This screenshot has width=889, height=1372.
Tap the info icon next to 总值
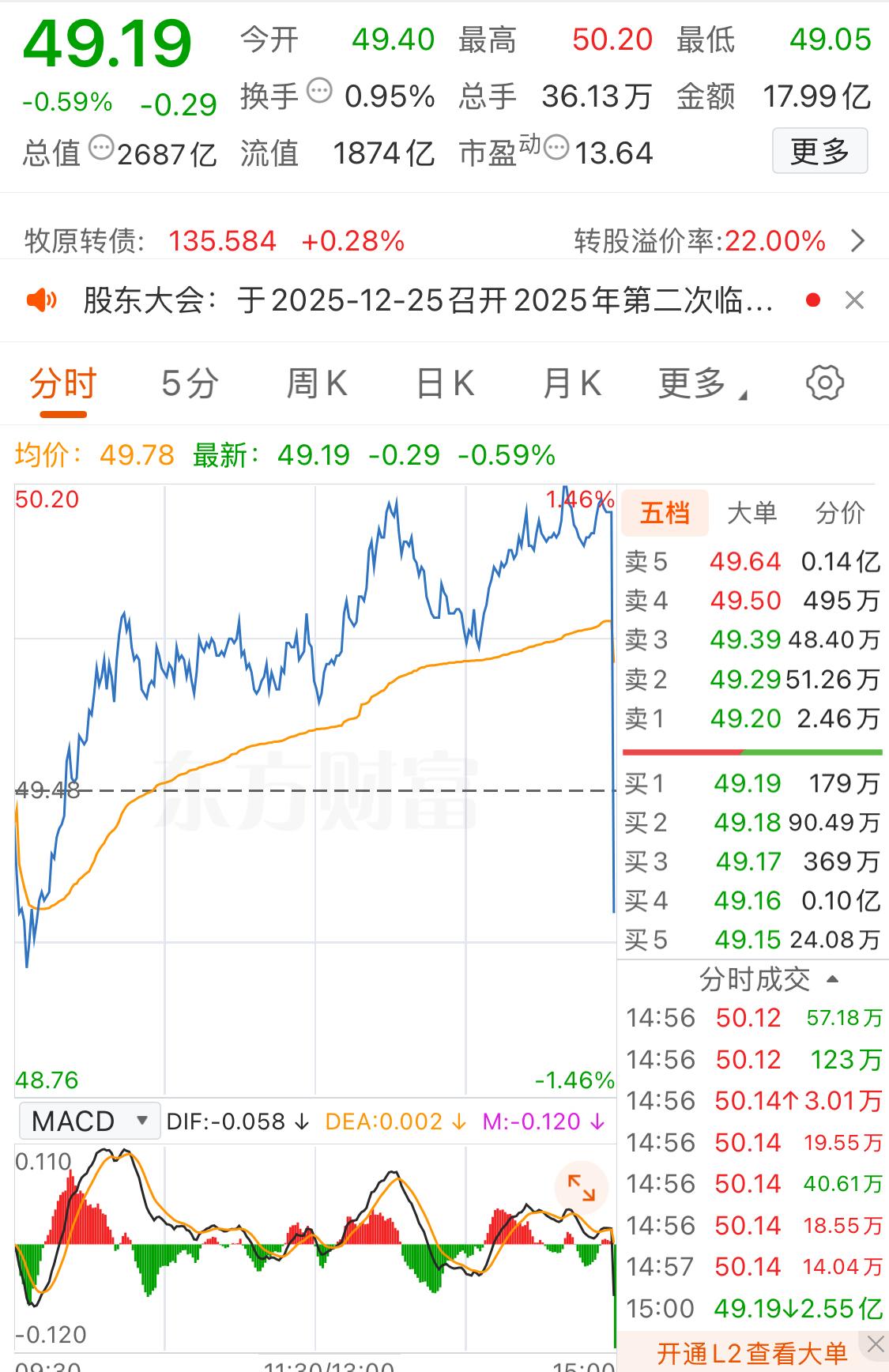[100, 150]
